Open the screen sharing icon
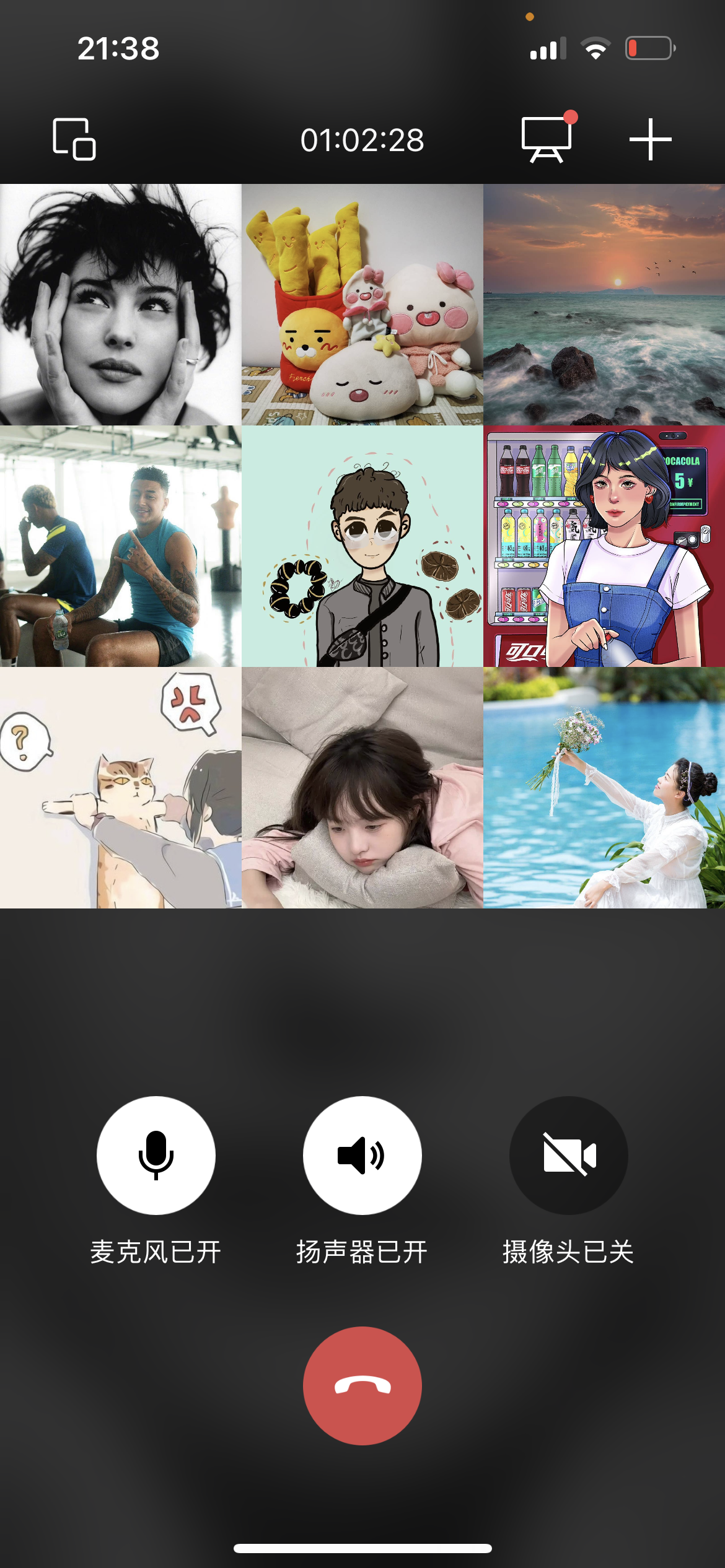Screen dimensions: 725x1568 click(547, 140)
